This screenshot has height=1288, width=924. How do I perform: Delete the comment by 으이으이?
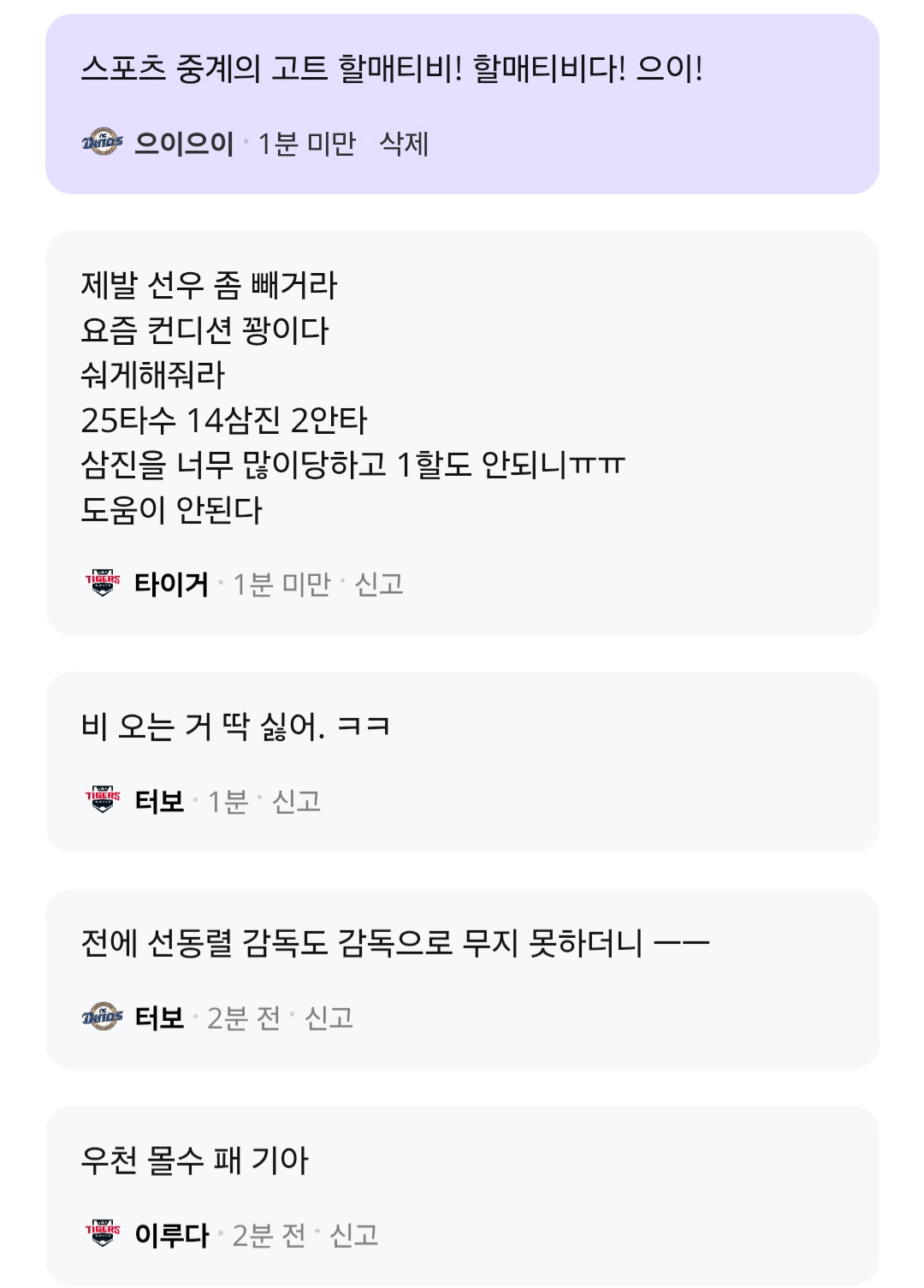coord(404,144)
